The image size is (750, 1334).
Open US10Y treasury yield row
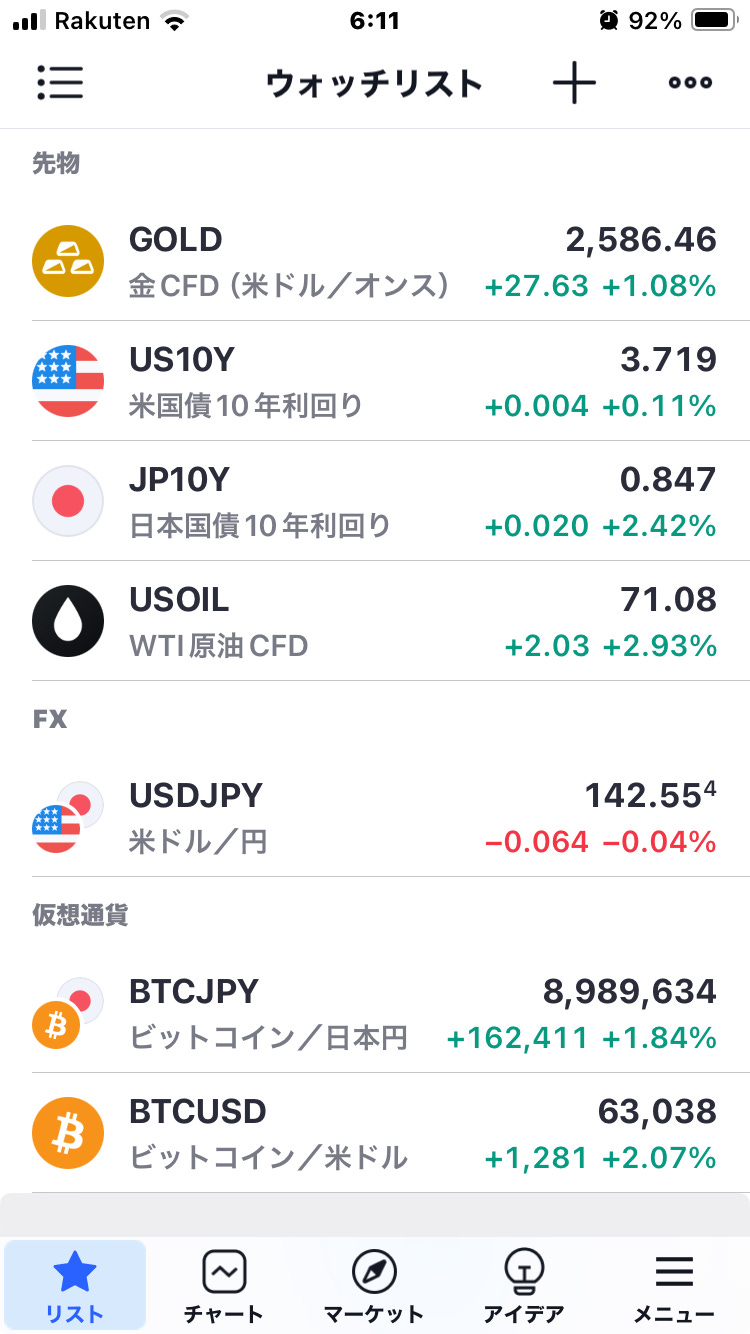point(375,381)
